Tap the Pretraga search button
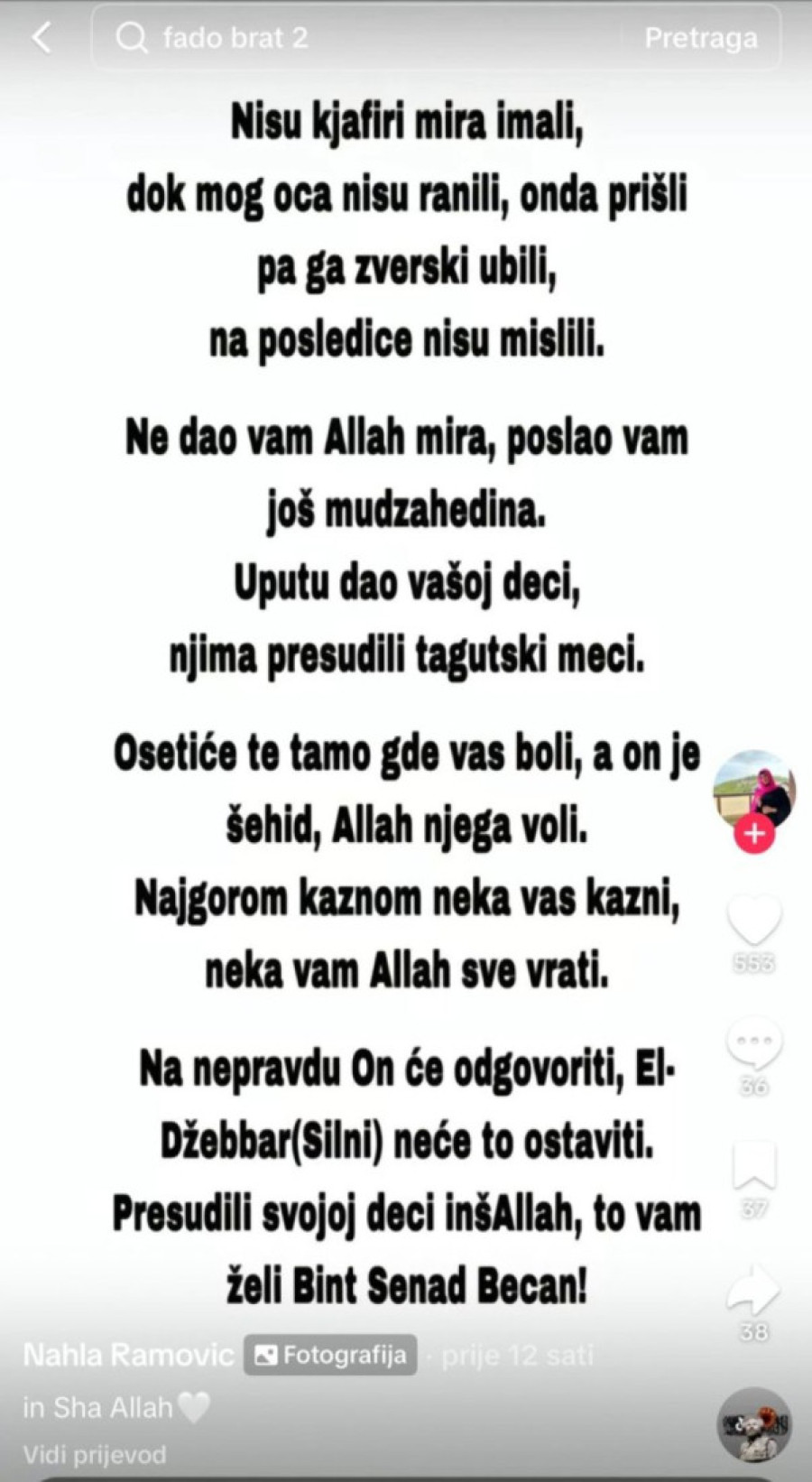The height and width of the screenshot is (1482, 812). click(x=700, y=38)
